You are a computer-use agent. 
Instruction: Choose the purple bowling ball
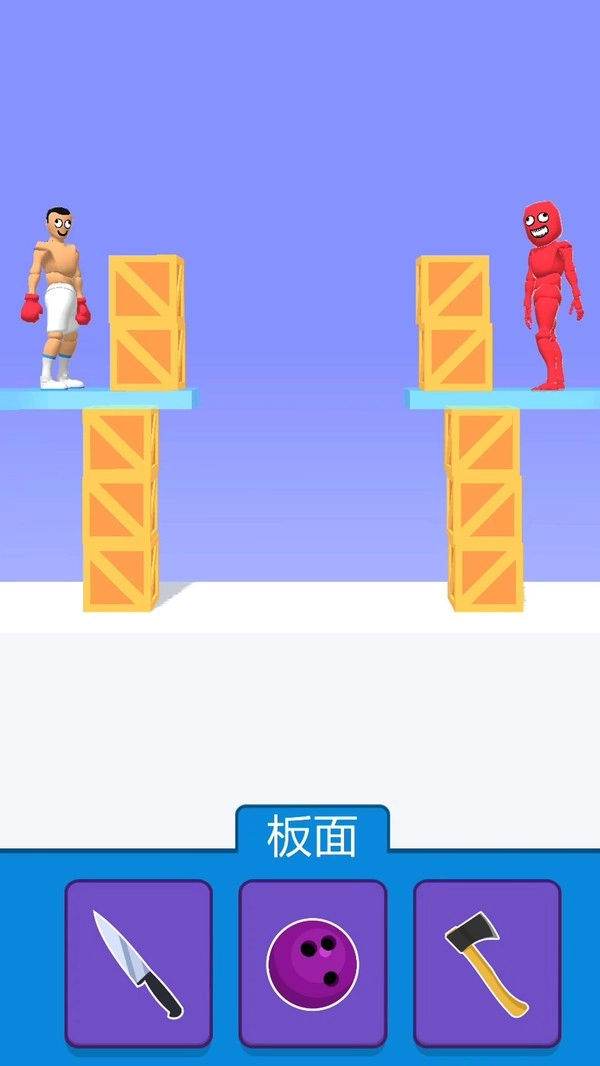(312, 963)
